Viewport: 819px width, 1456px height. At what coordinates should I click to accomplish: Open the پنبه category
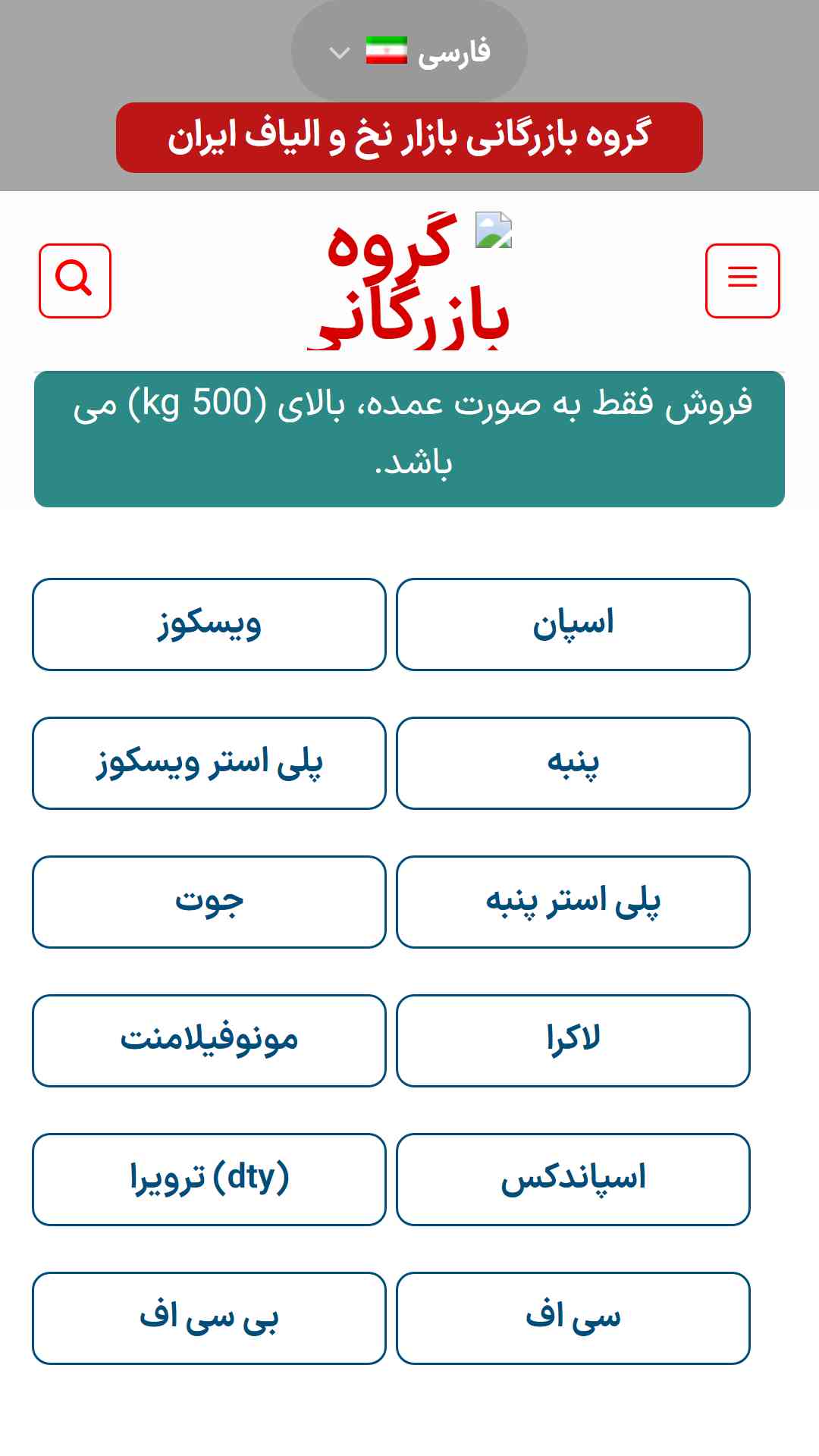[573, 763]
